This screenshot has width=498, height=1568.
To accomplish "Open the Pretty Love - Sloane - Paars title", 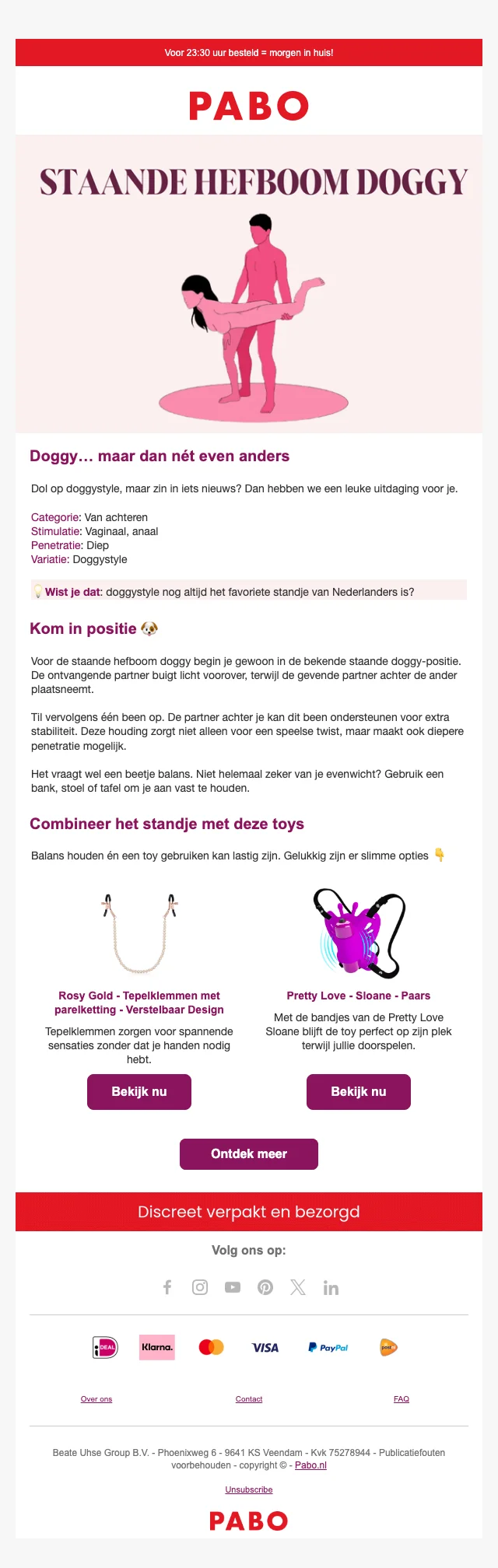I will tap(359, 996).
